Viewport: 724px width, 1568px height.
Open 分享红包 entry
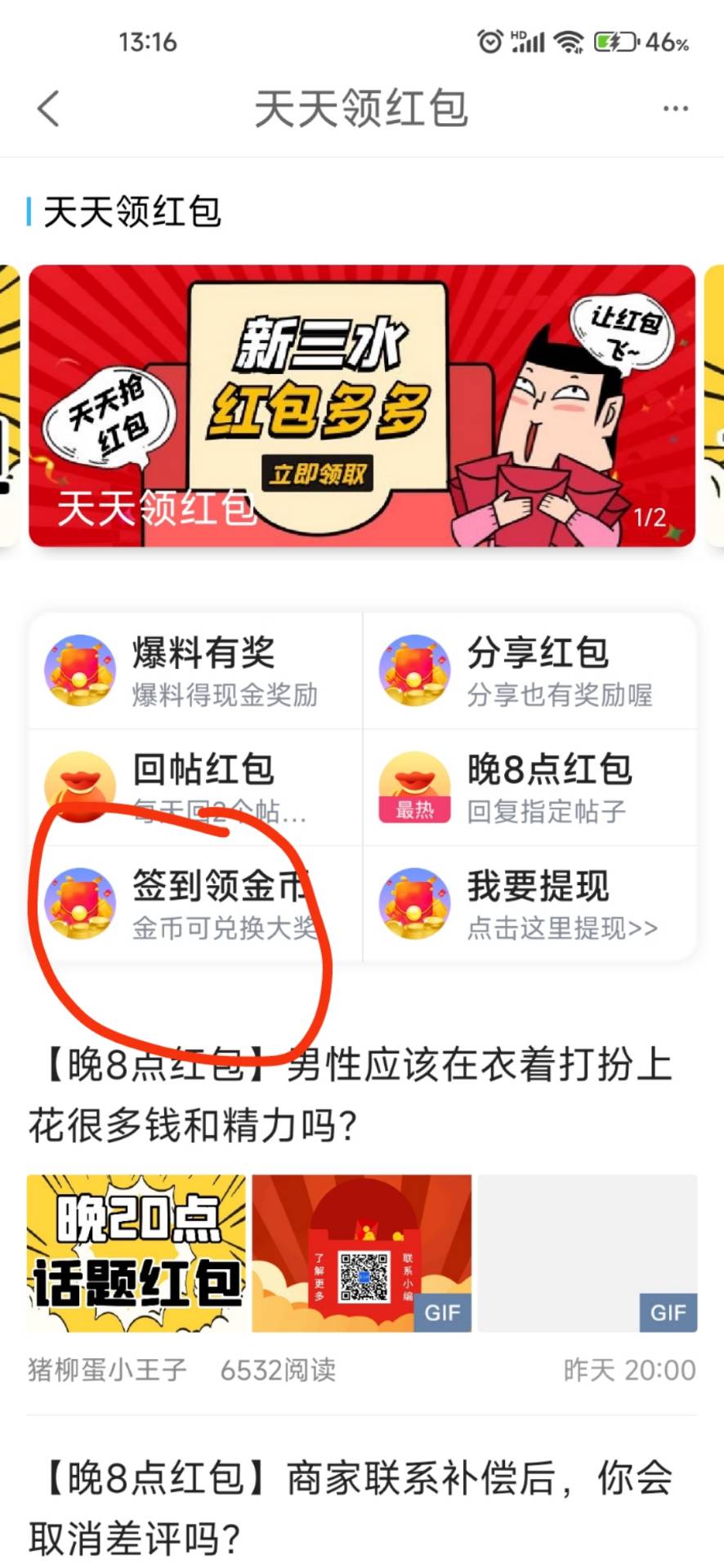tap(530, 670)
